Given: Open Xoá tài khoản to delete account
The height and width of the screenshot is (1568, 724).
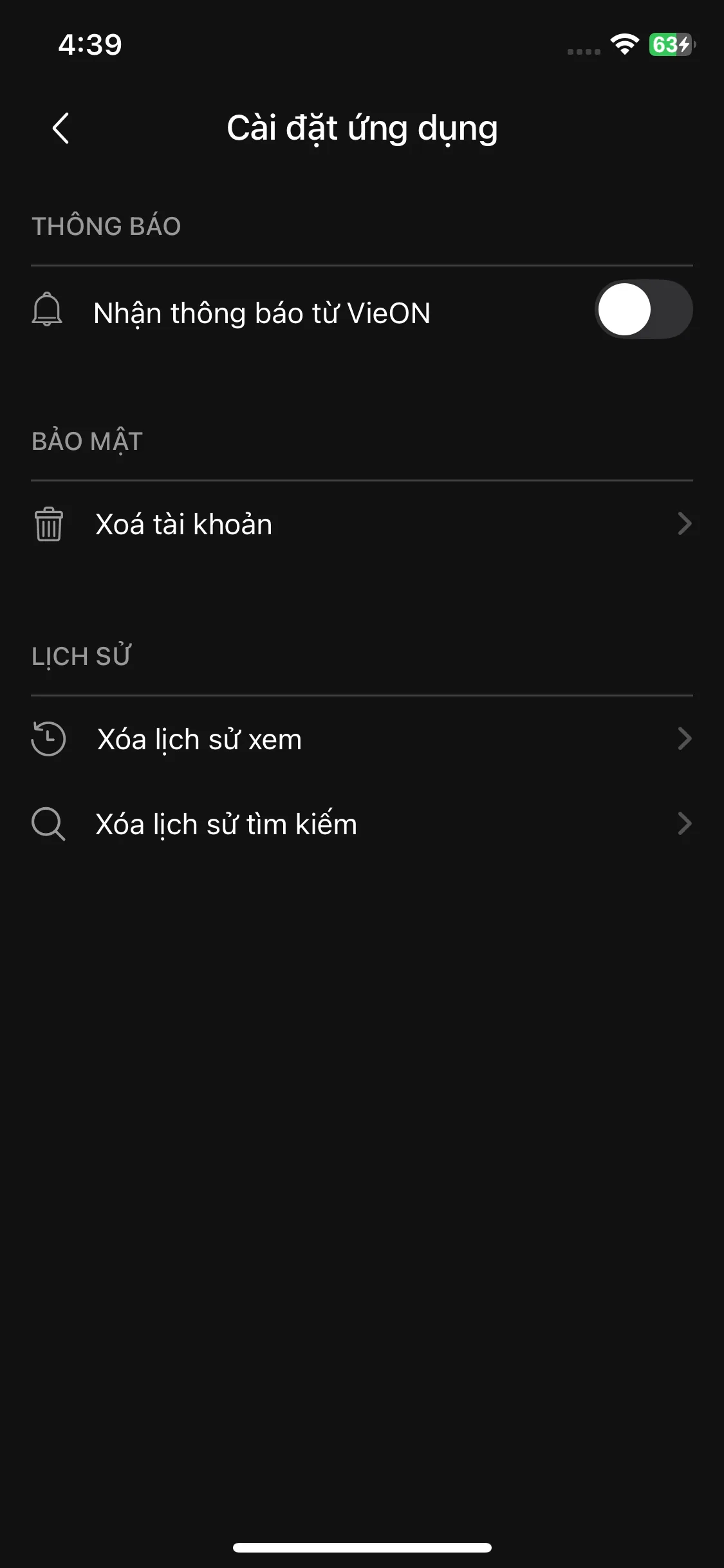Looking at the screenshot, I should pyautogui.click(x=183, y=523).
